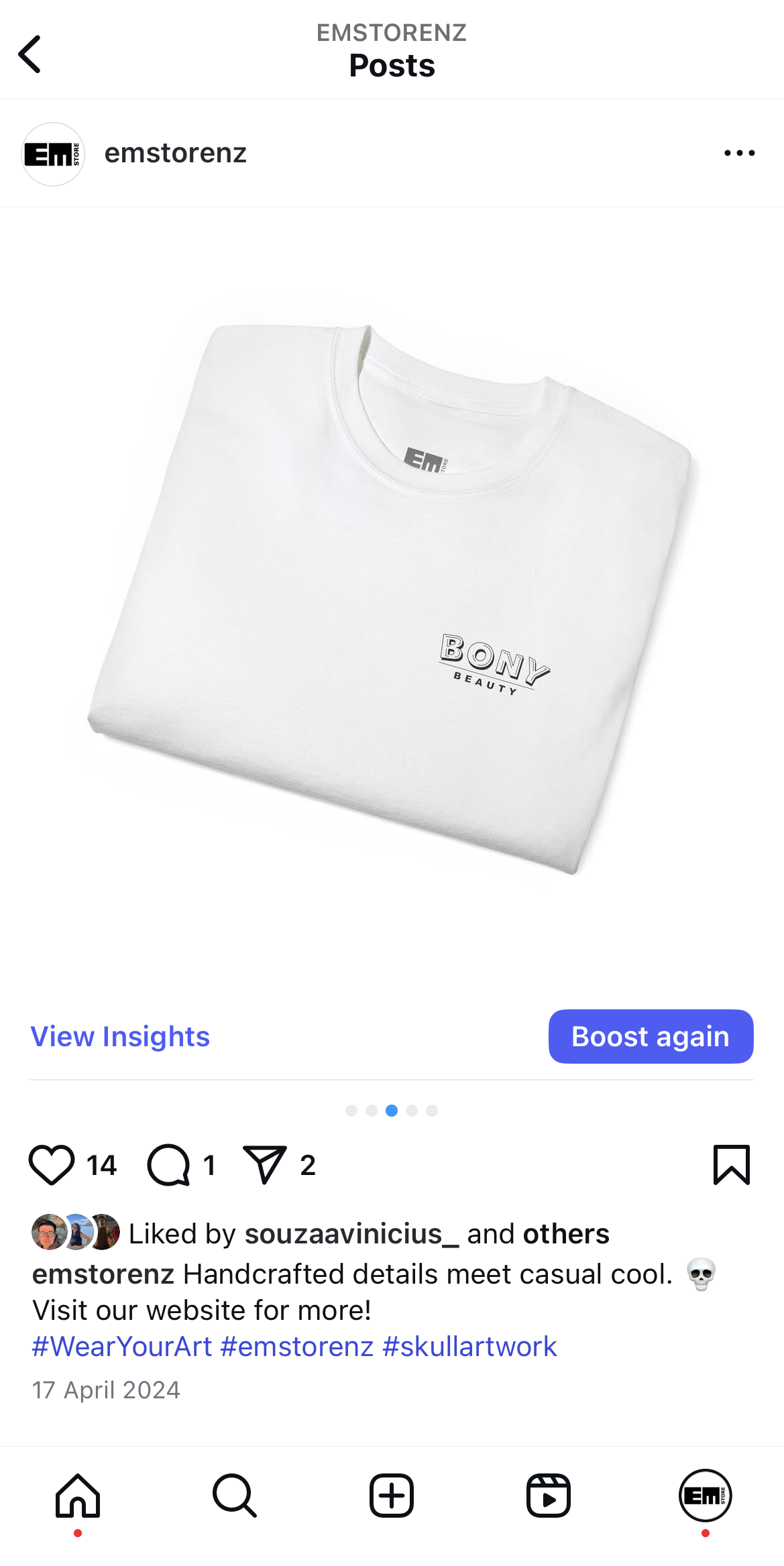784x1566 pixels.
Task: Like the post with the heart icon
Action: click(52, 1165)
